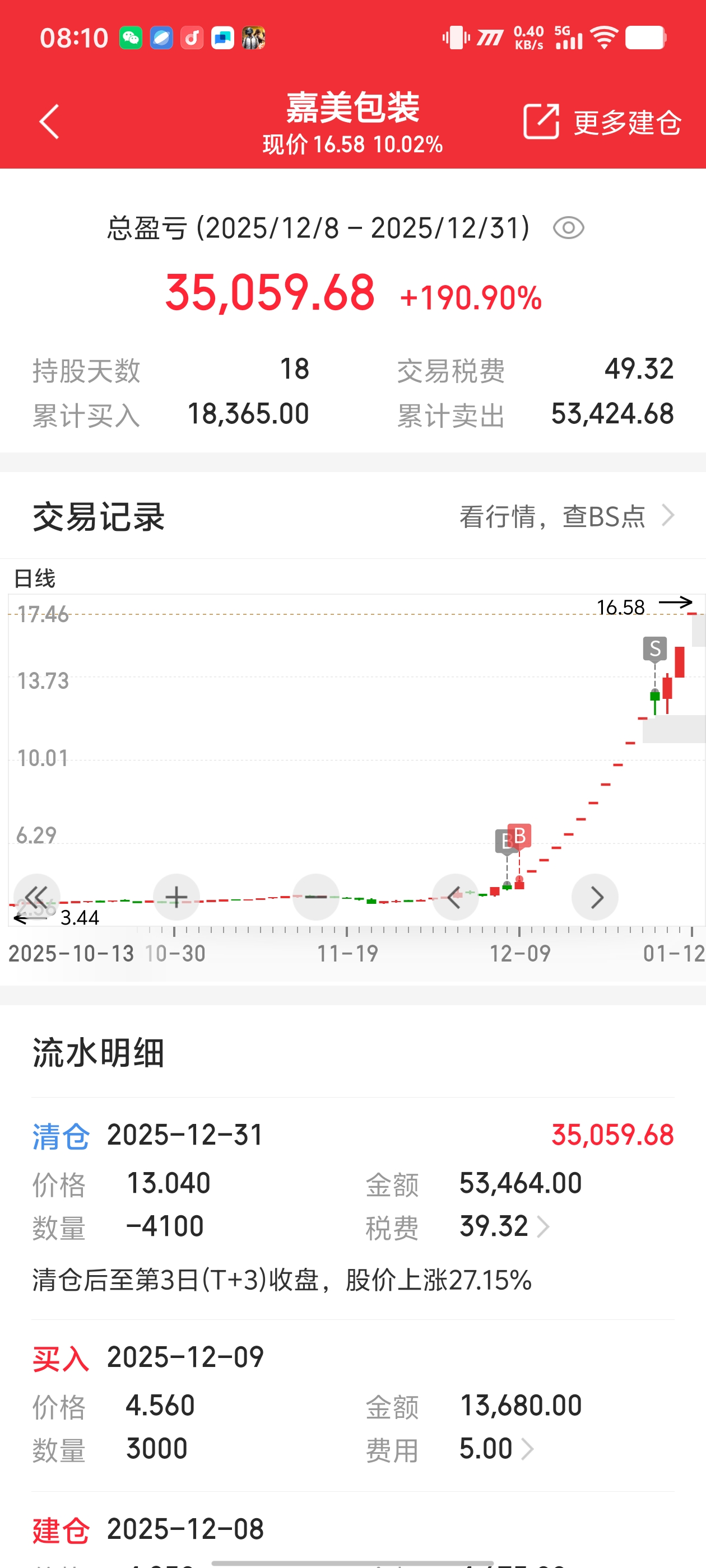Hide the total profit amount
This screenshot has width=706, height=1568.
(x=568, y=228)
